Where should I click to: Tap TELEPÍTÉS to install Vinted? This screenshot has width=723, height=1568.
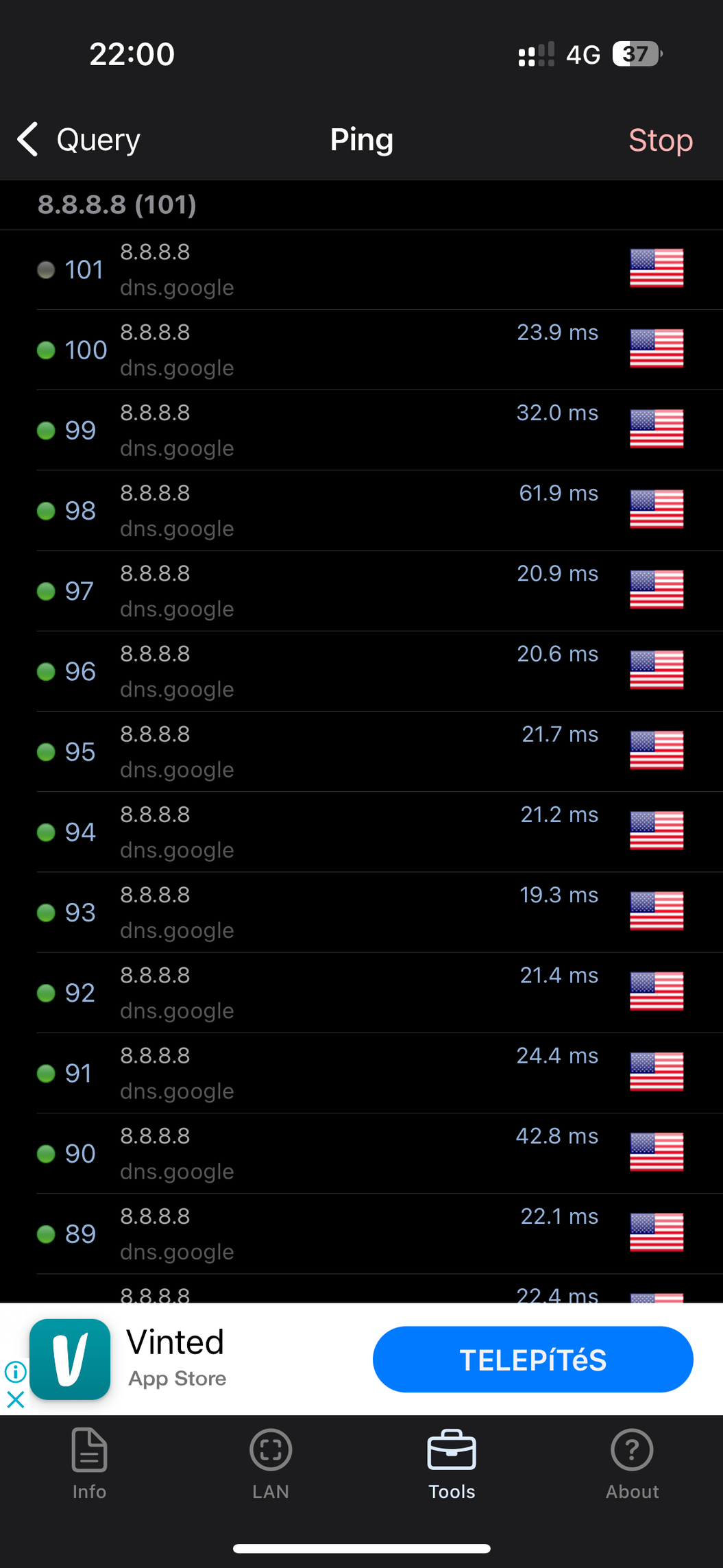(x=532, y=1360)
